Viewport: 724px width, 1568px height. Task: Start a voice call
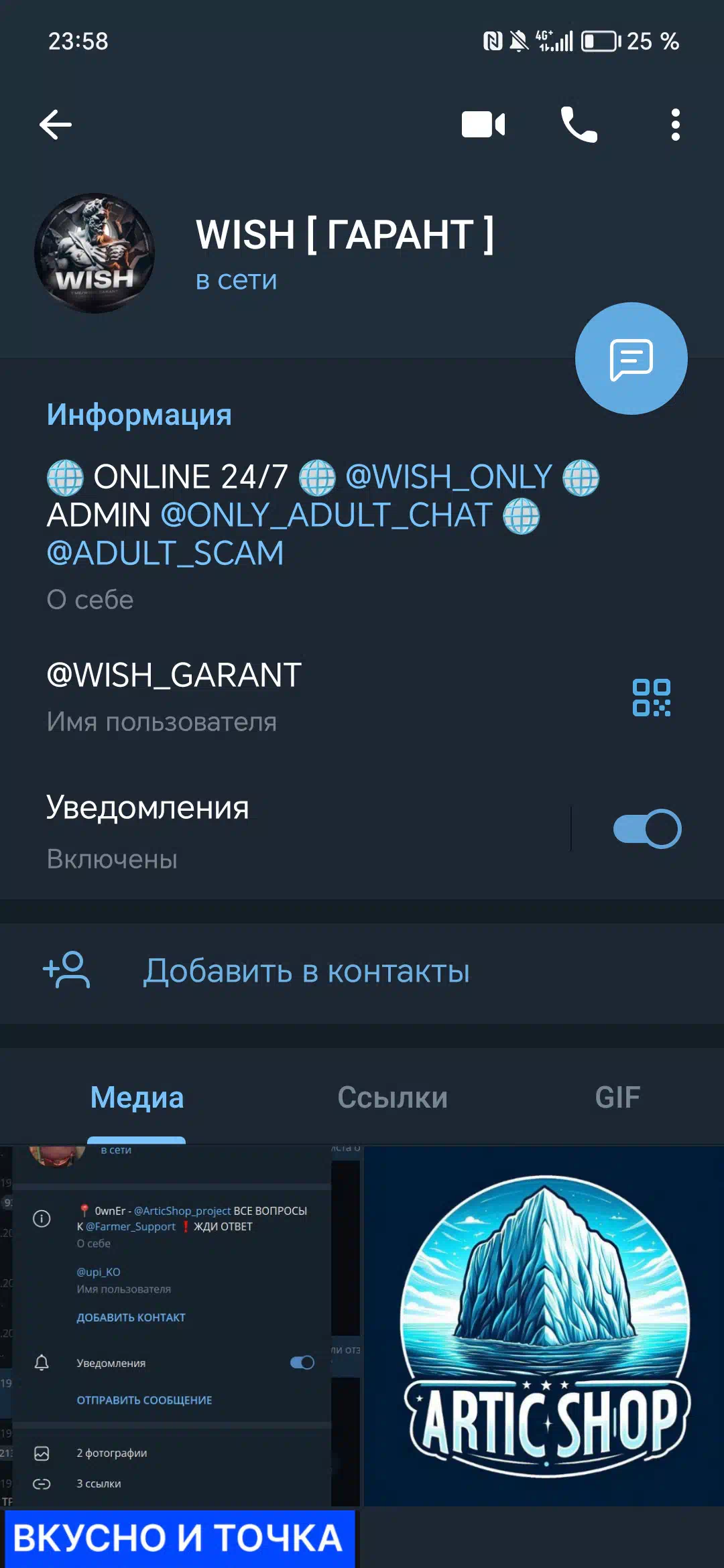click(x=579, y=125)
